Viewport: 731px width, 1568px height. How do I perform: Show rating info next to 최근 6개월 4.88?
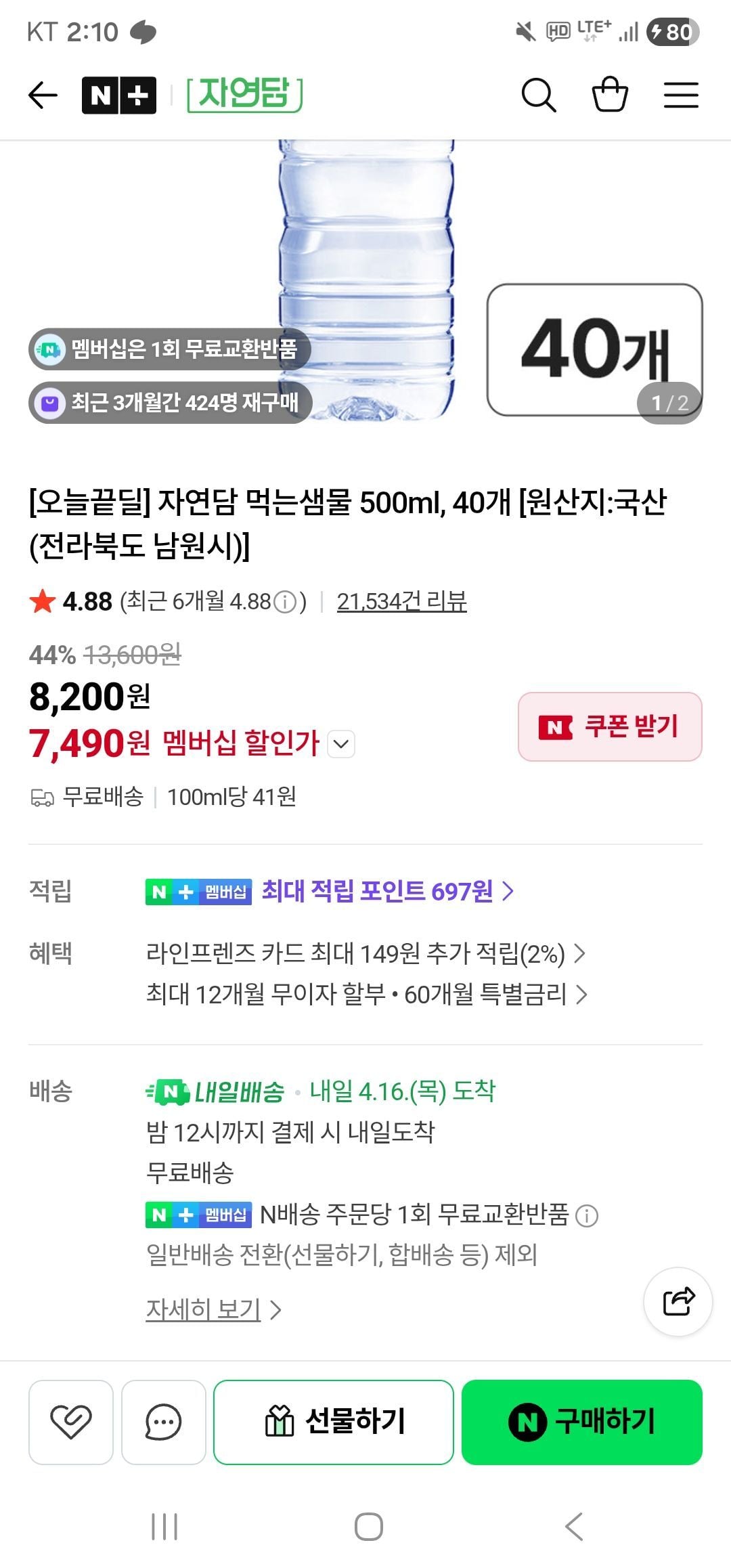pos(285,602)
